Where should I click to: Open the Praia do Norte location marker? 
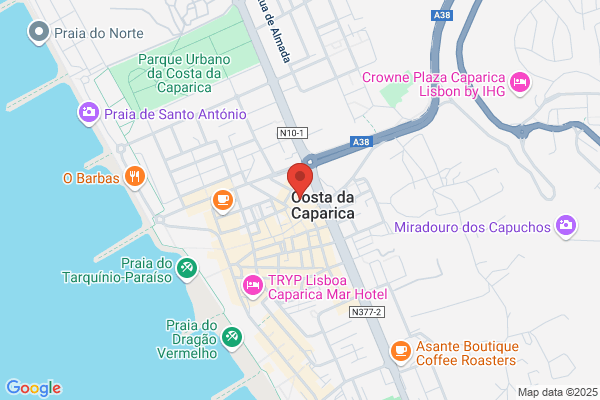tap(39, 33)
